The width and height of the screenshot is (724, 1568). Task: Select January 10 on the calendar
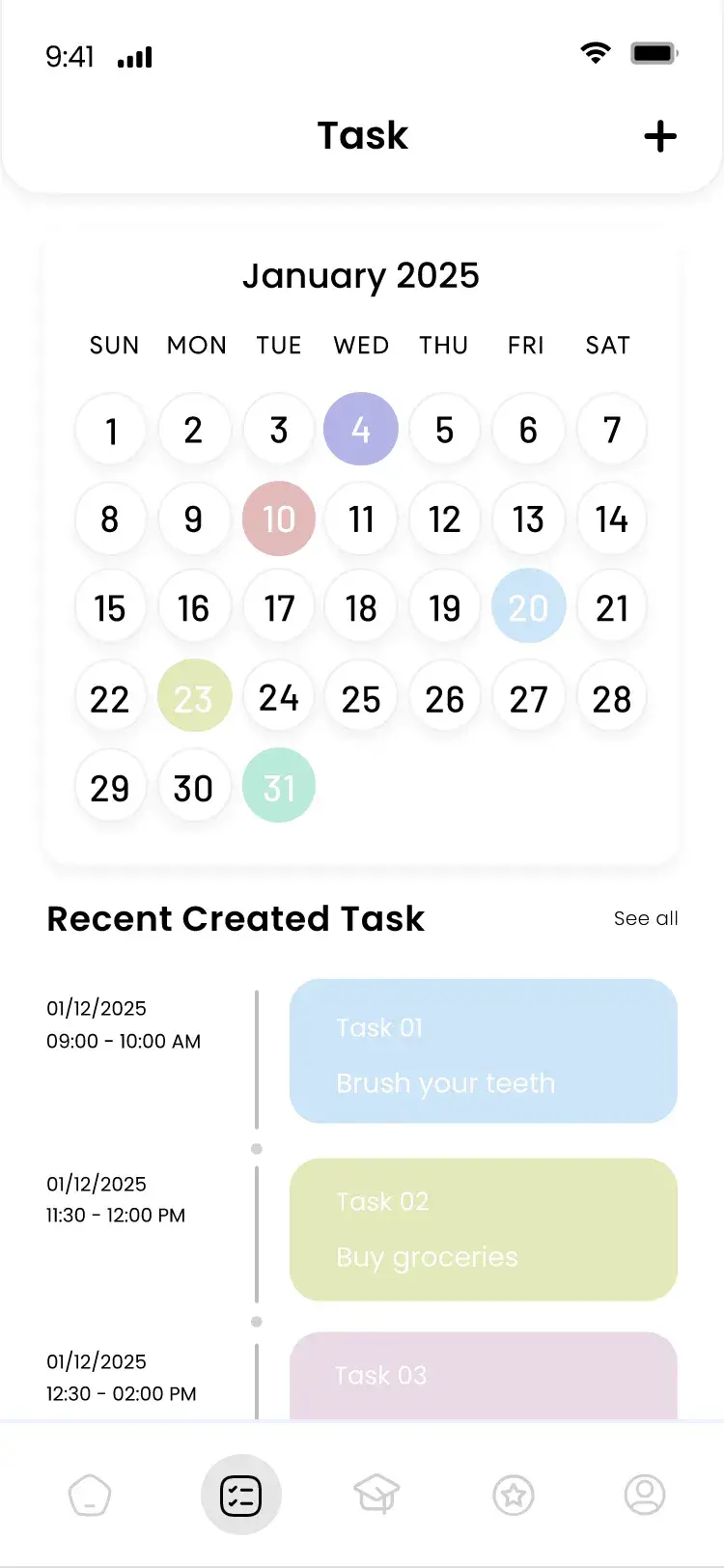pyautogui.click(x=279, y=518)
